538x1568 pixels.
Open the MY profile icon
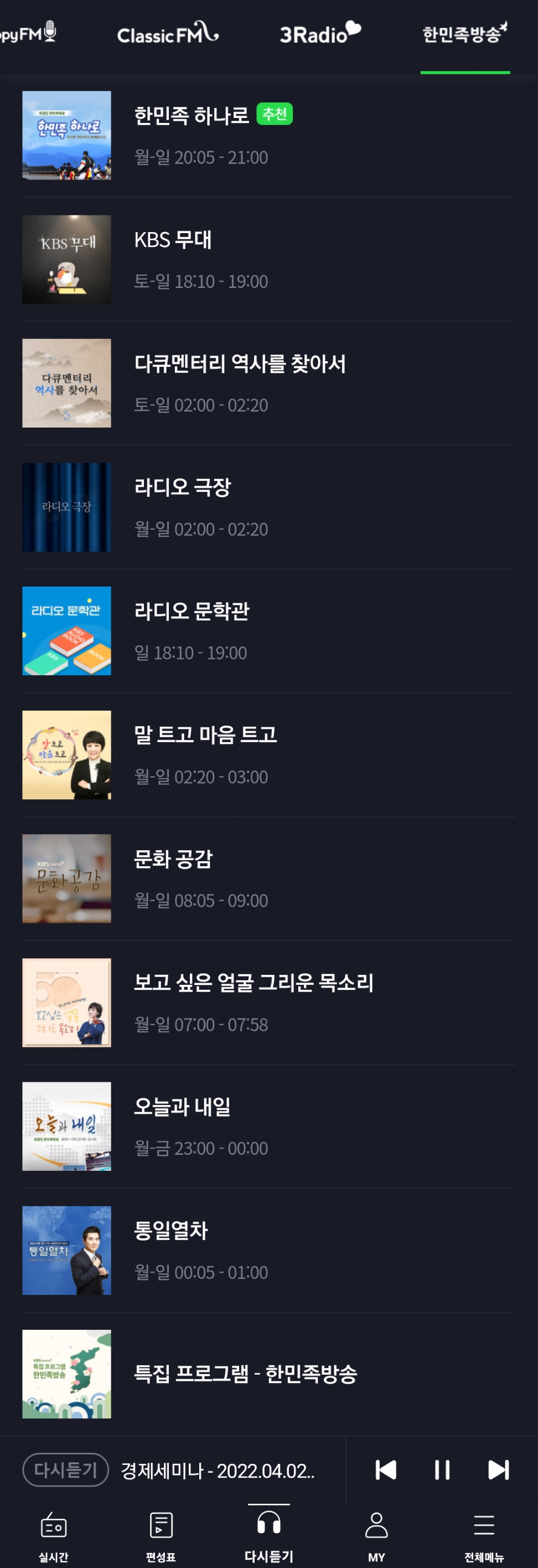(x=376, y=1525)
